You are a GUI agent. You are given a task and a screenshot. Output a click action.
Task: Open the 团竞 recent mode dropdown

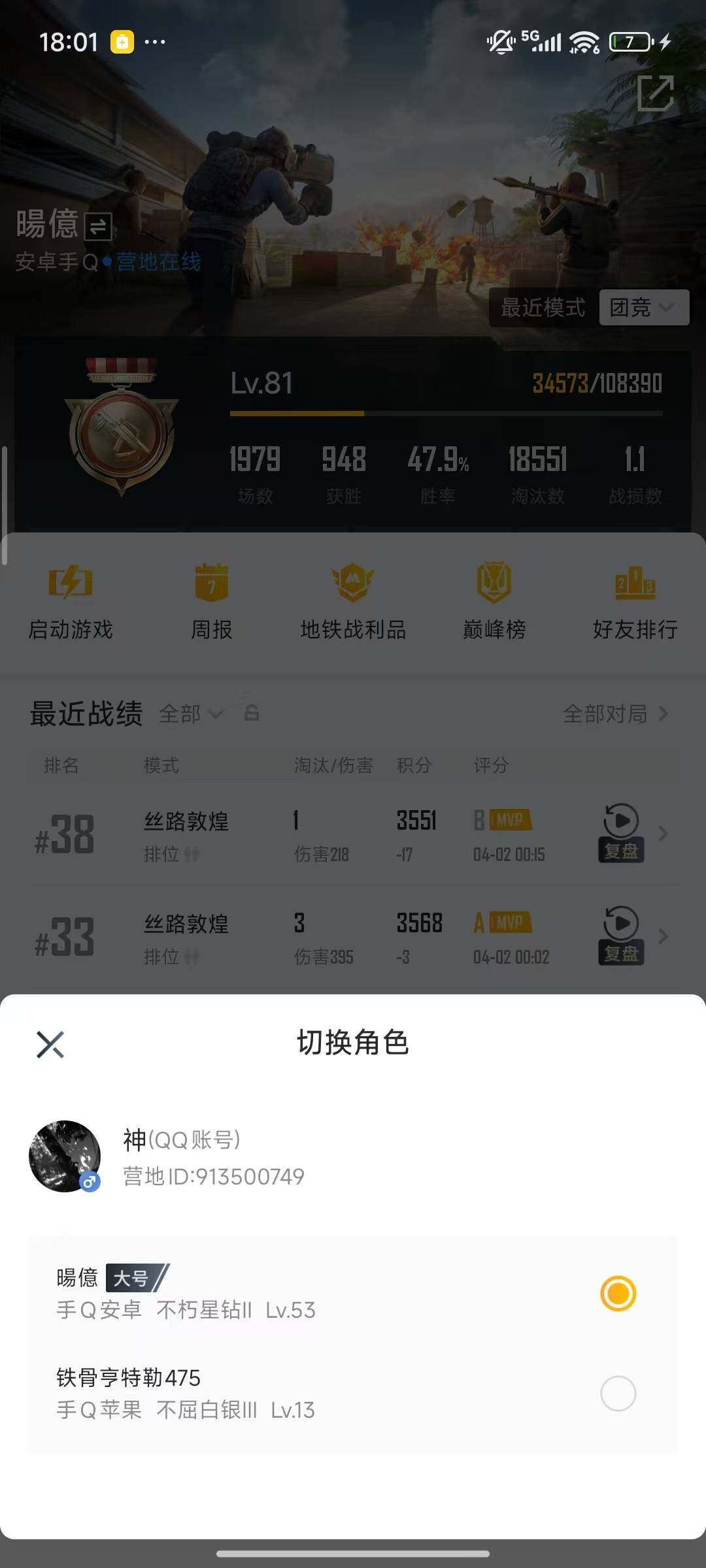point(643,308)
